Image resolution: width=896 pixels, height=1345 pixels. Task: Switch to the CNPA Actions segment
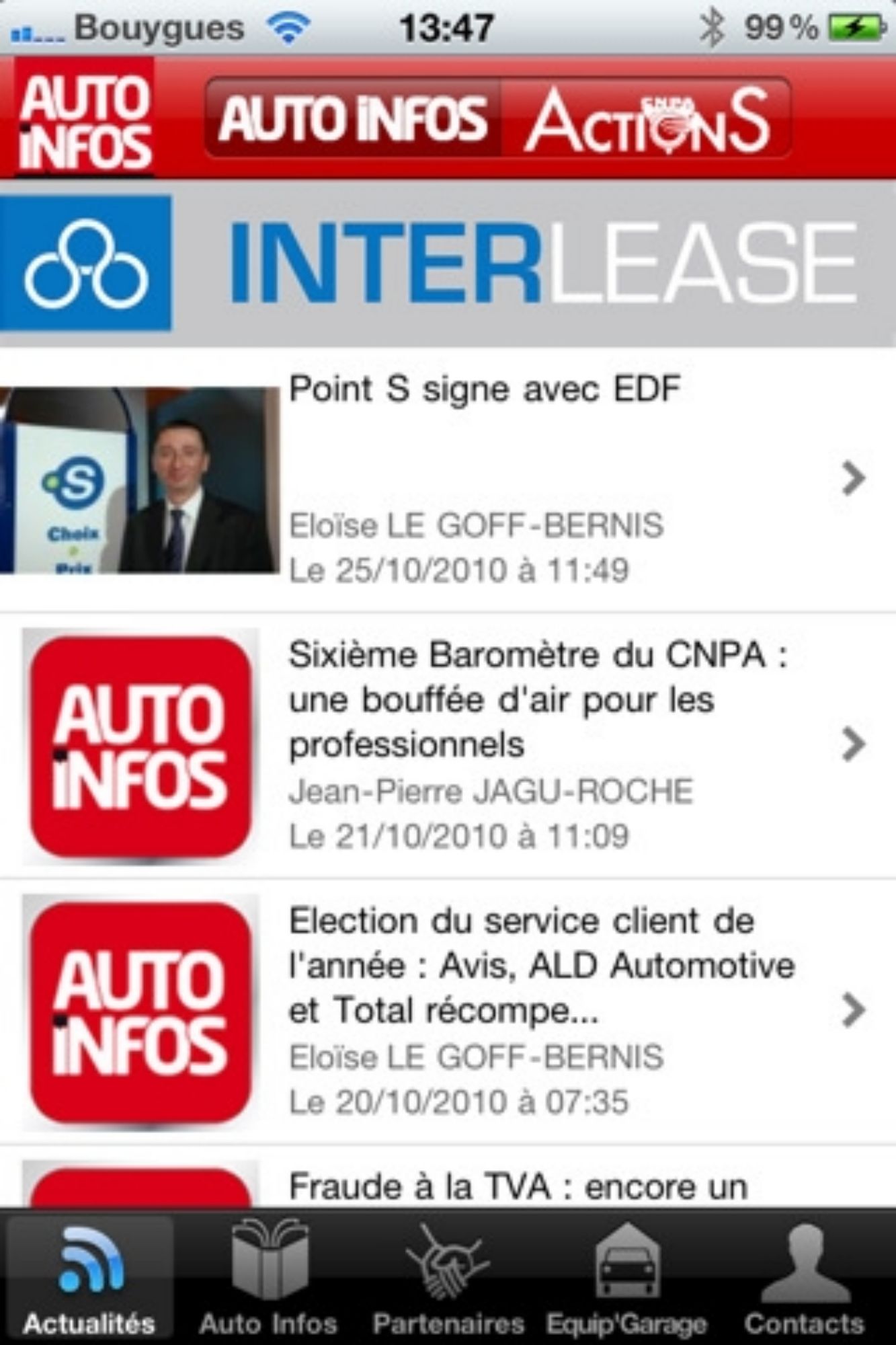pyautogui.click(x=645, y=118)
